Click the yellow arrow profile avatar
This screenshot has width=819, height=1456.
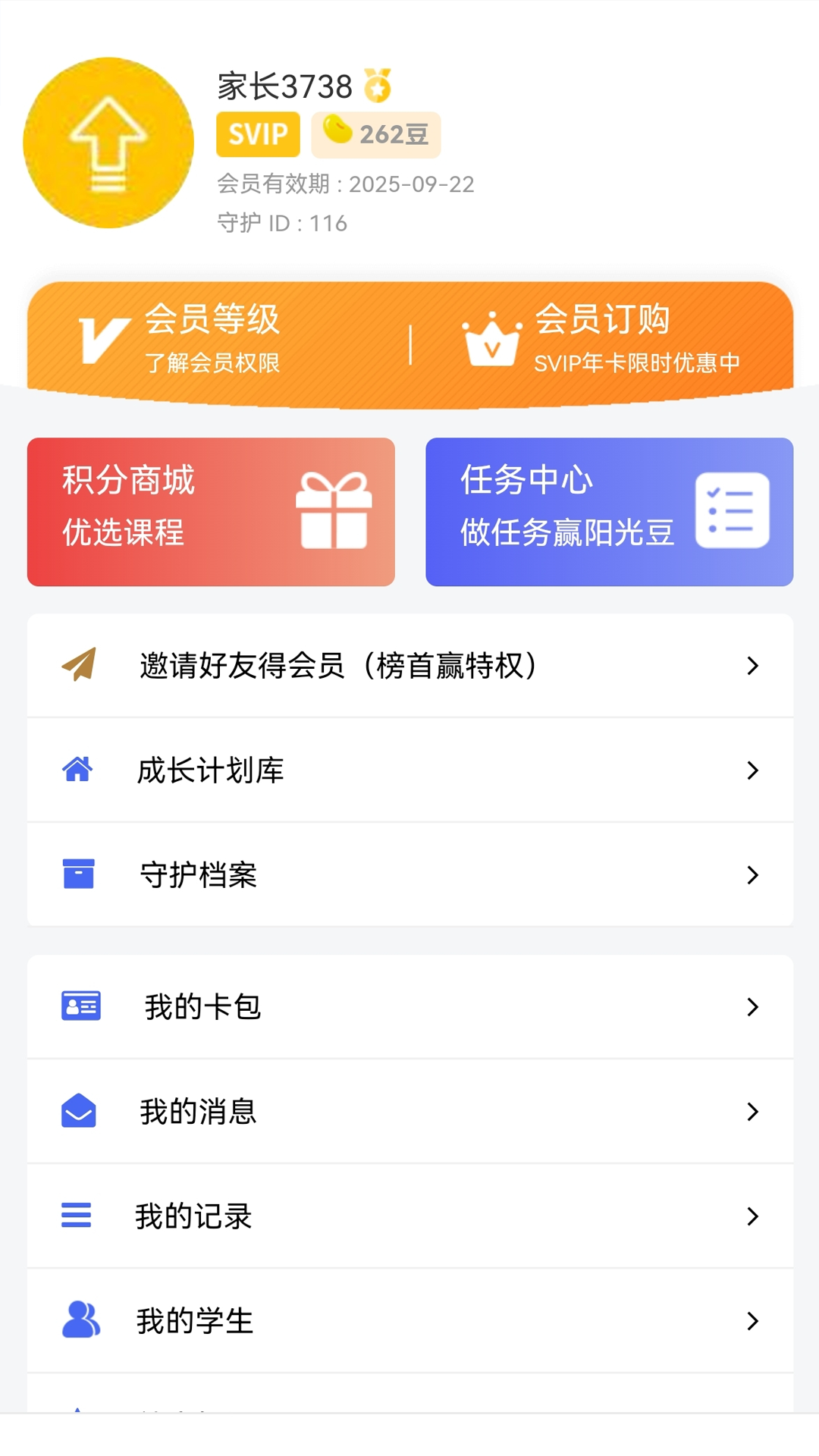(x=109, y=143)
